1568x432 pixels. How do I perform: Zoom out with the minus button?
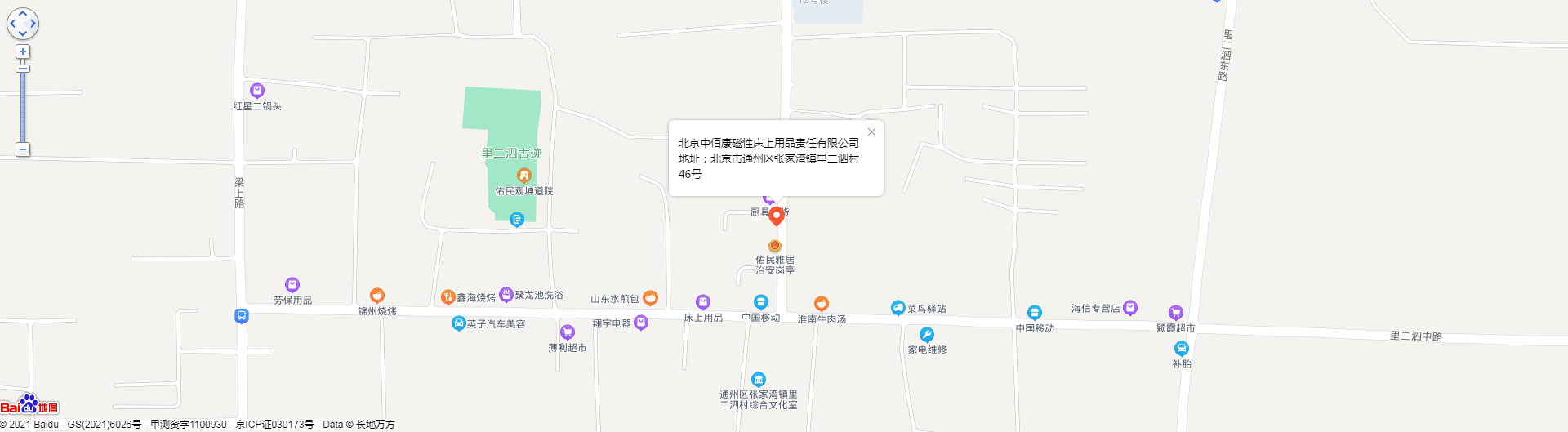(23, 149)
